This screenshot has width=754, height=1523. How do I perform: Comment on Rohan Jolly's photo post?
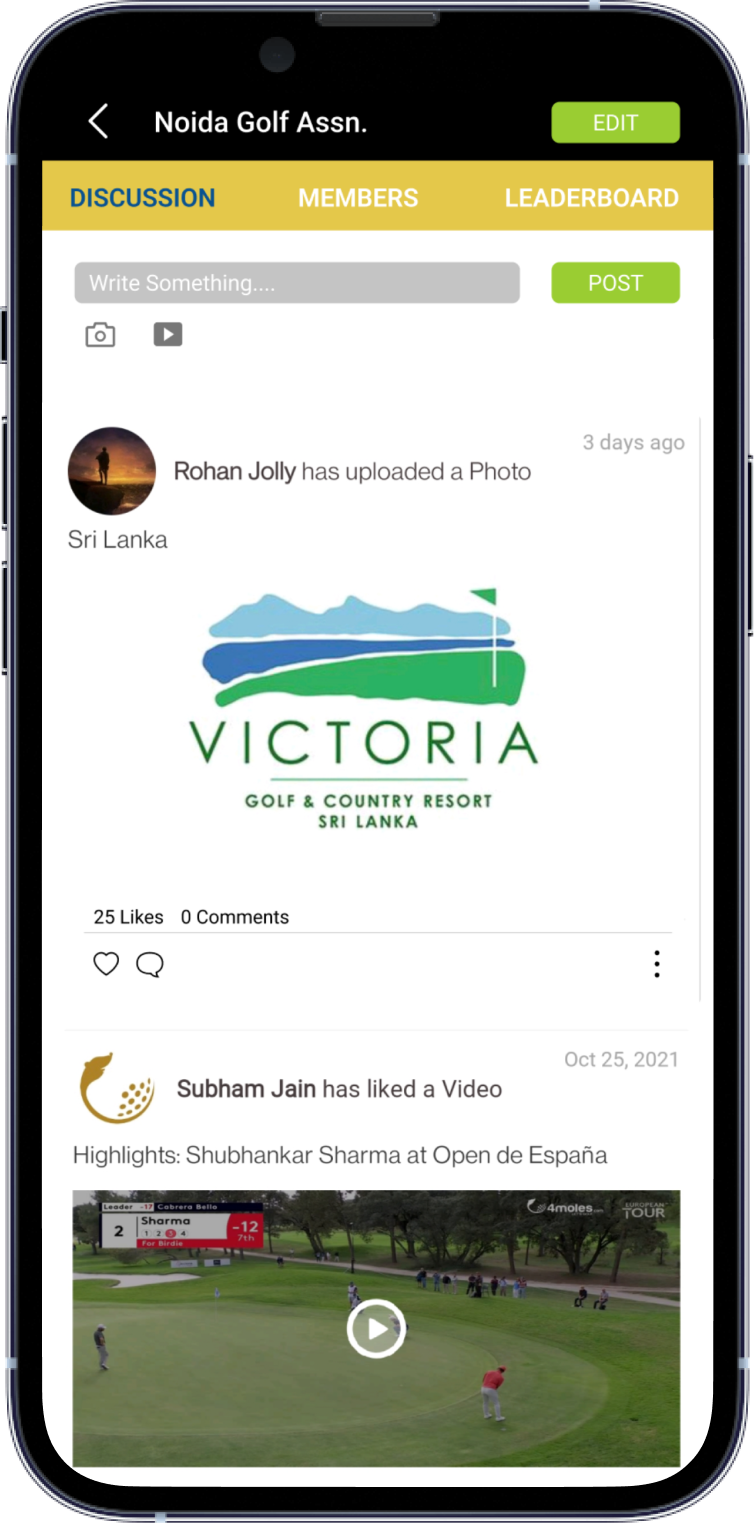coord(150,965)
